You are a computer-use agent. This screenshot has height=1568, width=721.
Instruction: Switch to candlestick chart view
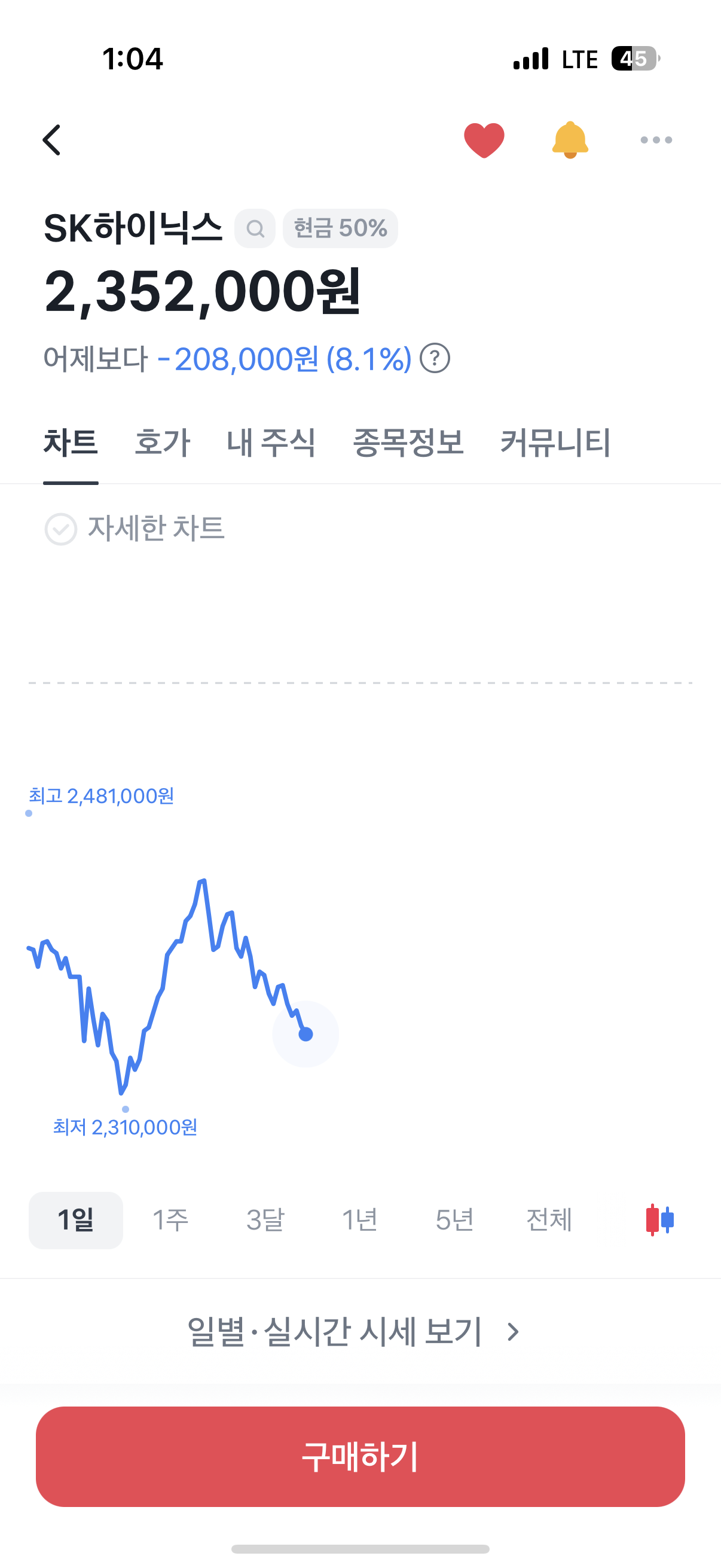coord(659,1220)
